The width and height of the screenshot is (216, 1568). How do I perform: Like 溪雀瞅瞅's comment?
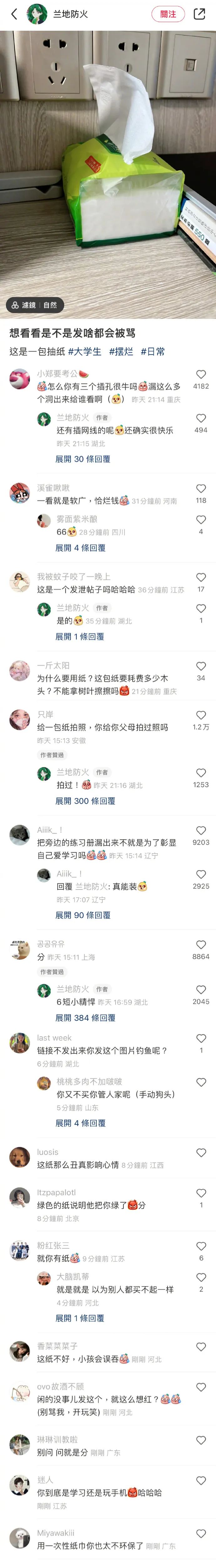pyautogui.click(x=201, y=489)
